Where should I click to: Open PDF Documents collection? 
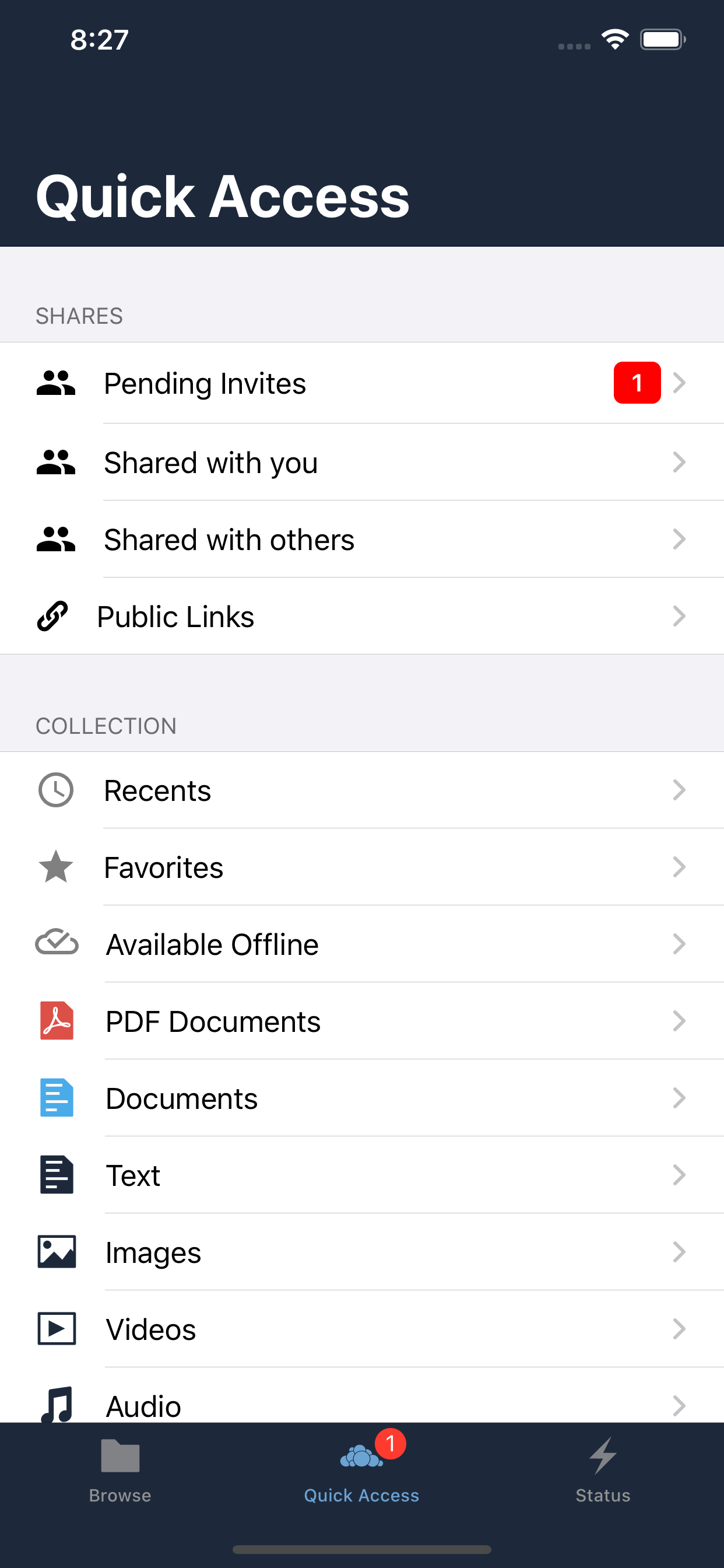coord(361,1021)
